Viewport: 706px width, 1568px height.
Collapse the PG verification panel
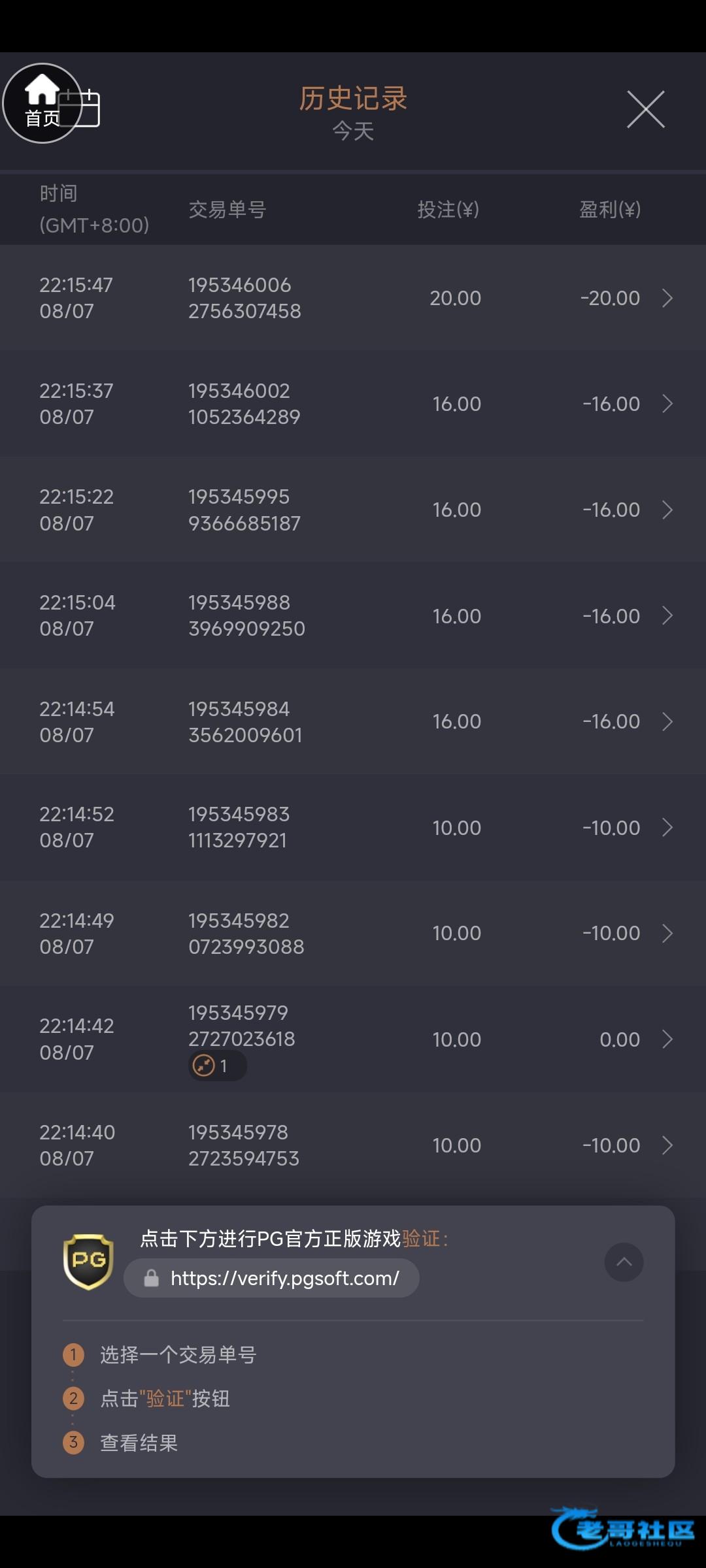[x=624, y=1262]
